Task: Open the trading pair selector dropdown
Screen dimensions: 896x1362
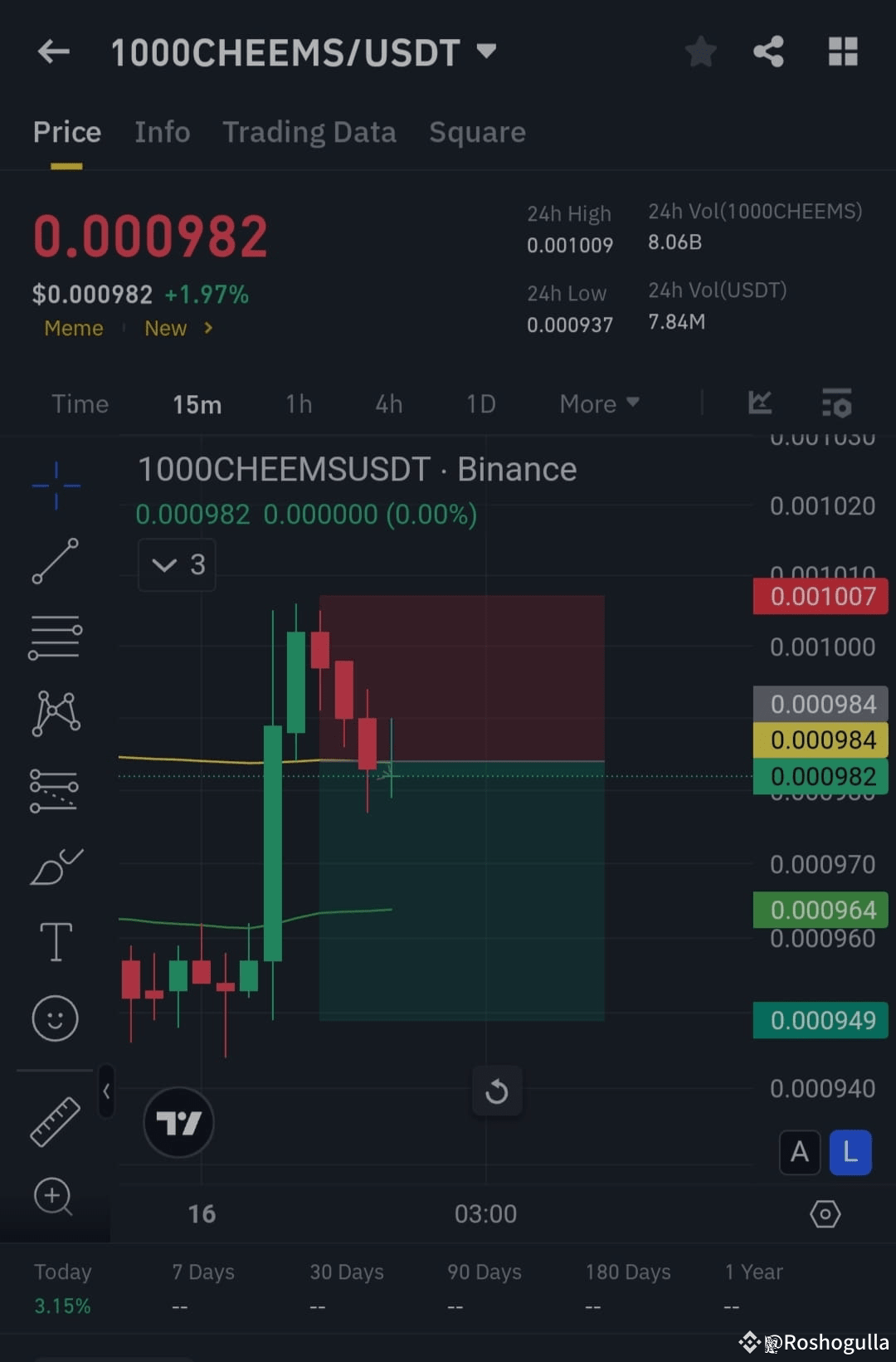Action: click(x=489, y=51)
